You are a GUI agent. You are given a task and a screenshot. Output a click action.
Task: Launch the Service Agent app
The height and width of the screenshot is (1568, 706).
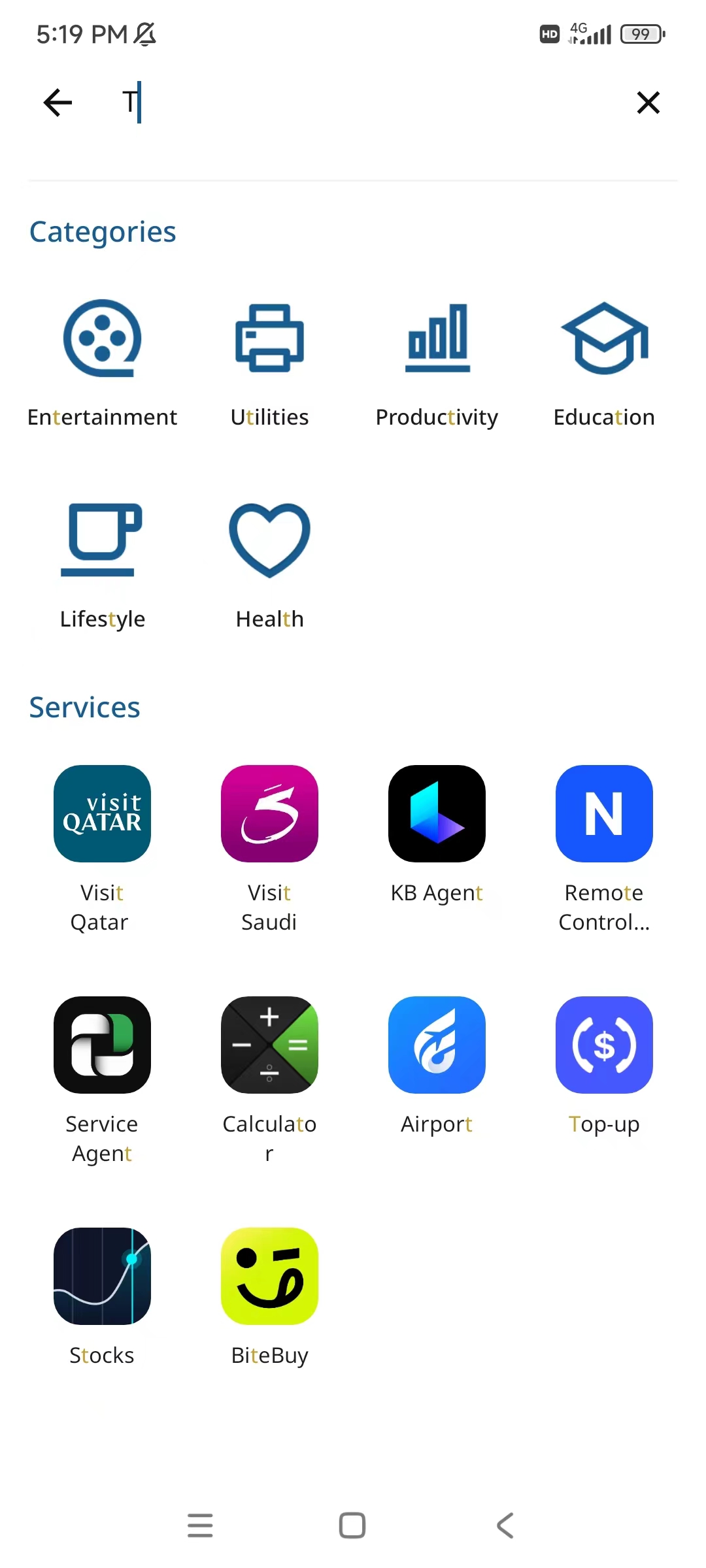click(102, 1045)
